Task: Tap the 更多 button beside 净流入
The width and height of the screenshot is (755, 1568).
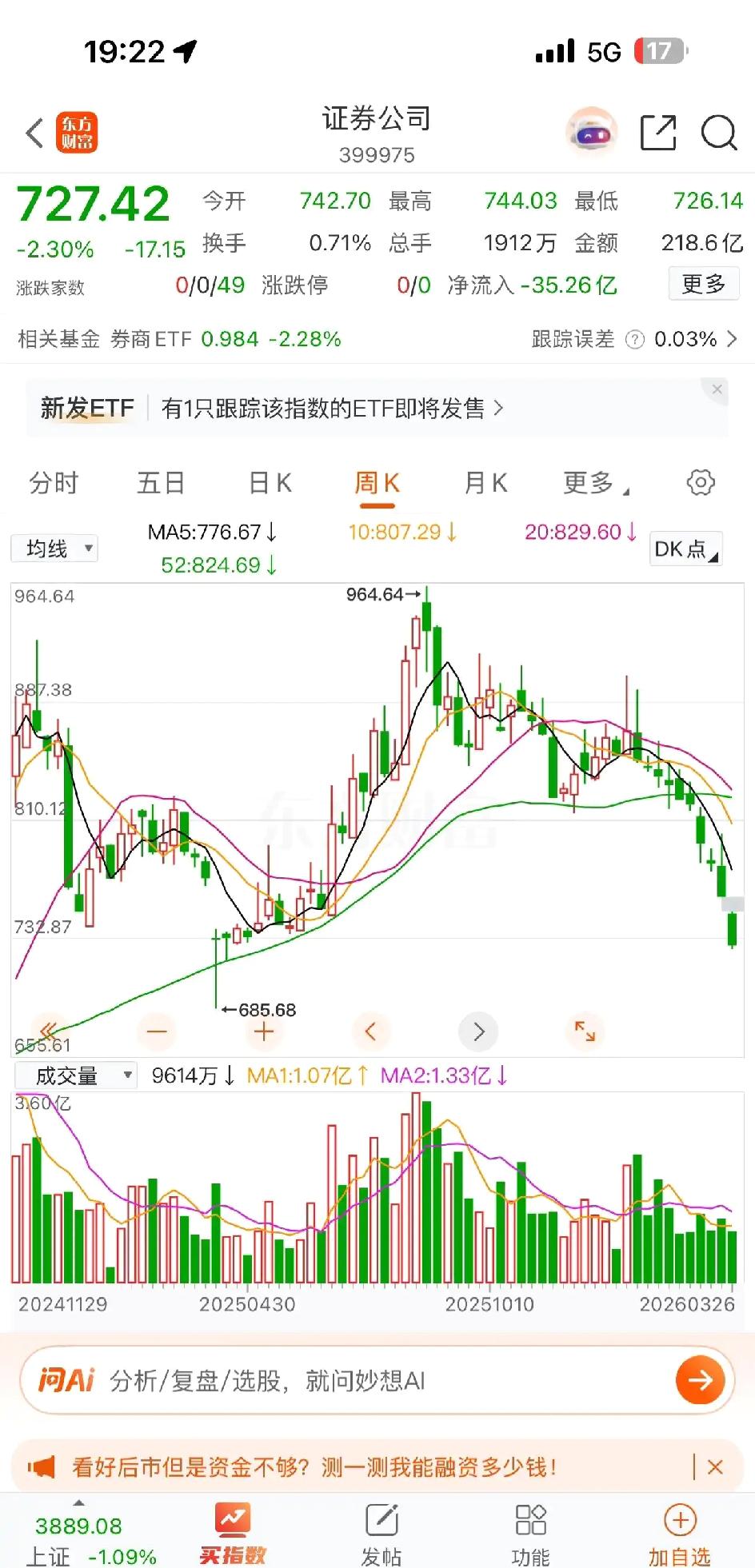Action: (703, 284)
